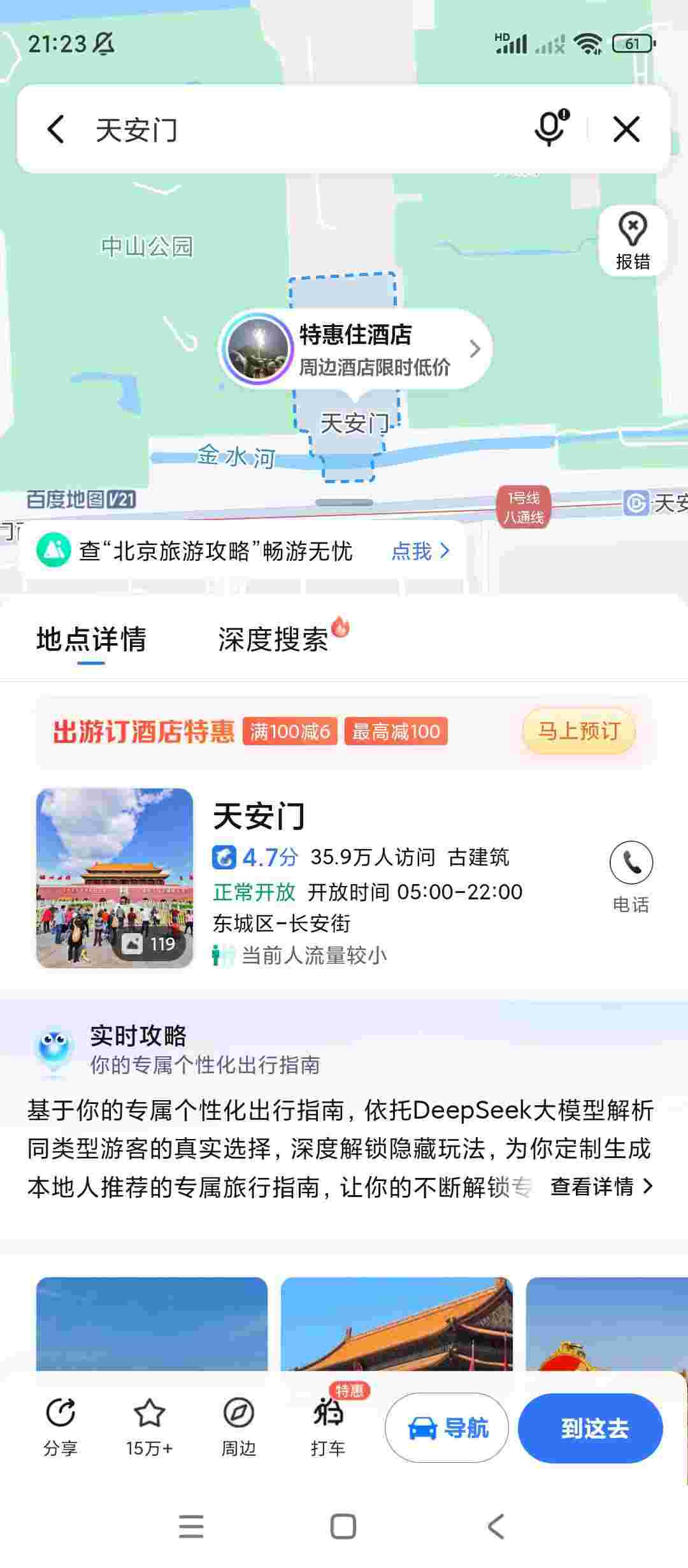Open 天安门 photo gallery with 119 images
This screenshot has height=1568, width=688.
(115, 878)
